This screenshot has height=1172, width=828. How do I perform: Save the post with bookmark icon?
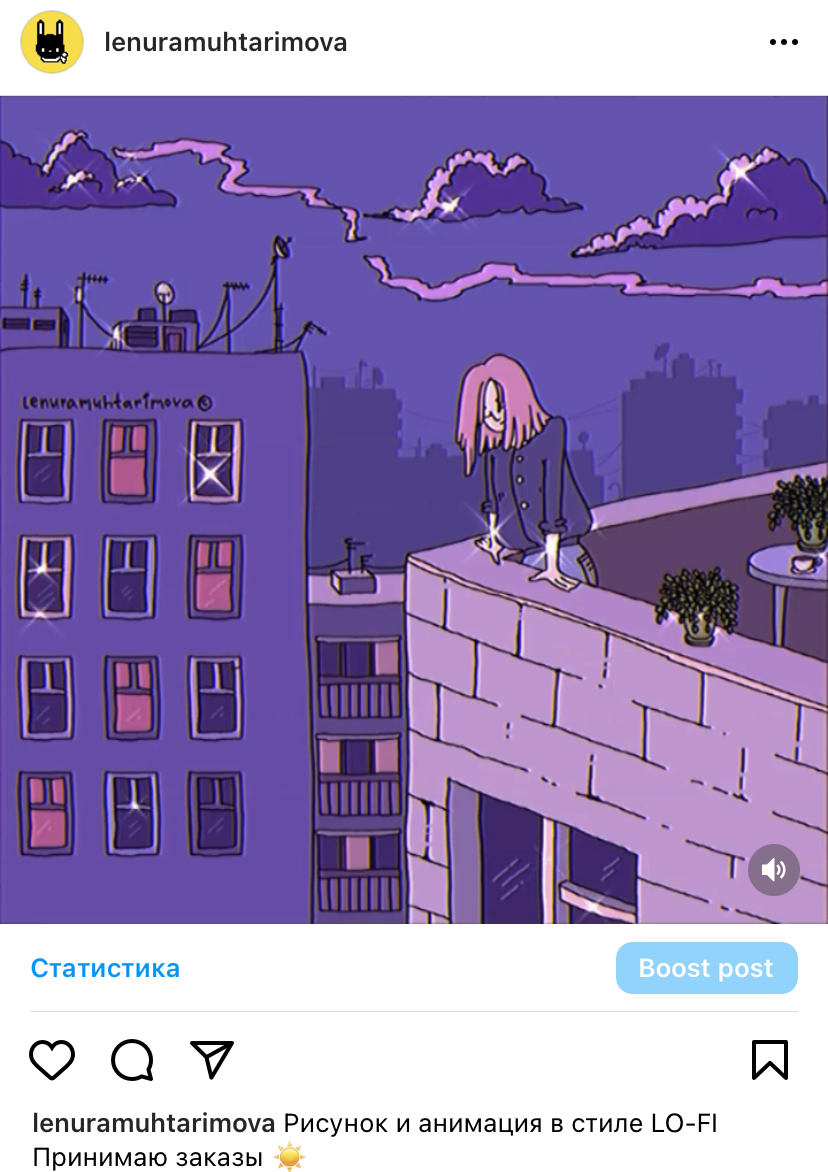pyautogui.click(x=770, y=1060)
